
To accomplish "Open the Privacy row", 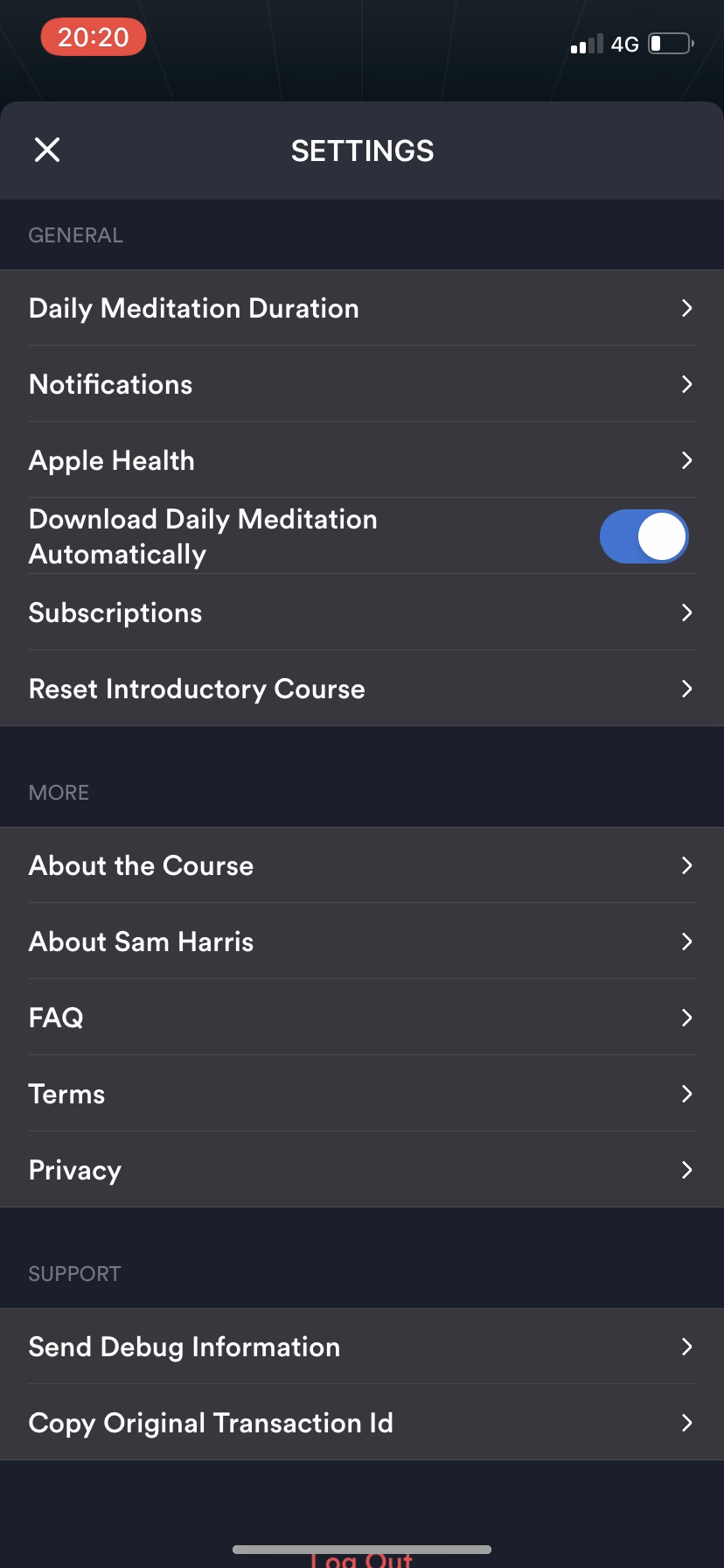I will pos(361,1170).
